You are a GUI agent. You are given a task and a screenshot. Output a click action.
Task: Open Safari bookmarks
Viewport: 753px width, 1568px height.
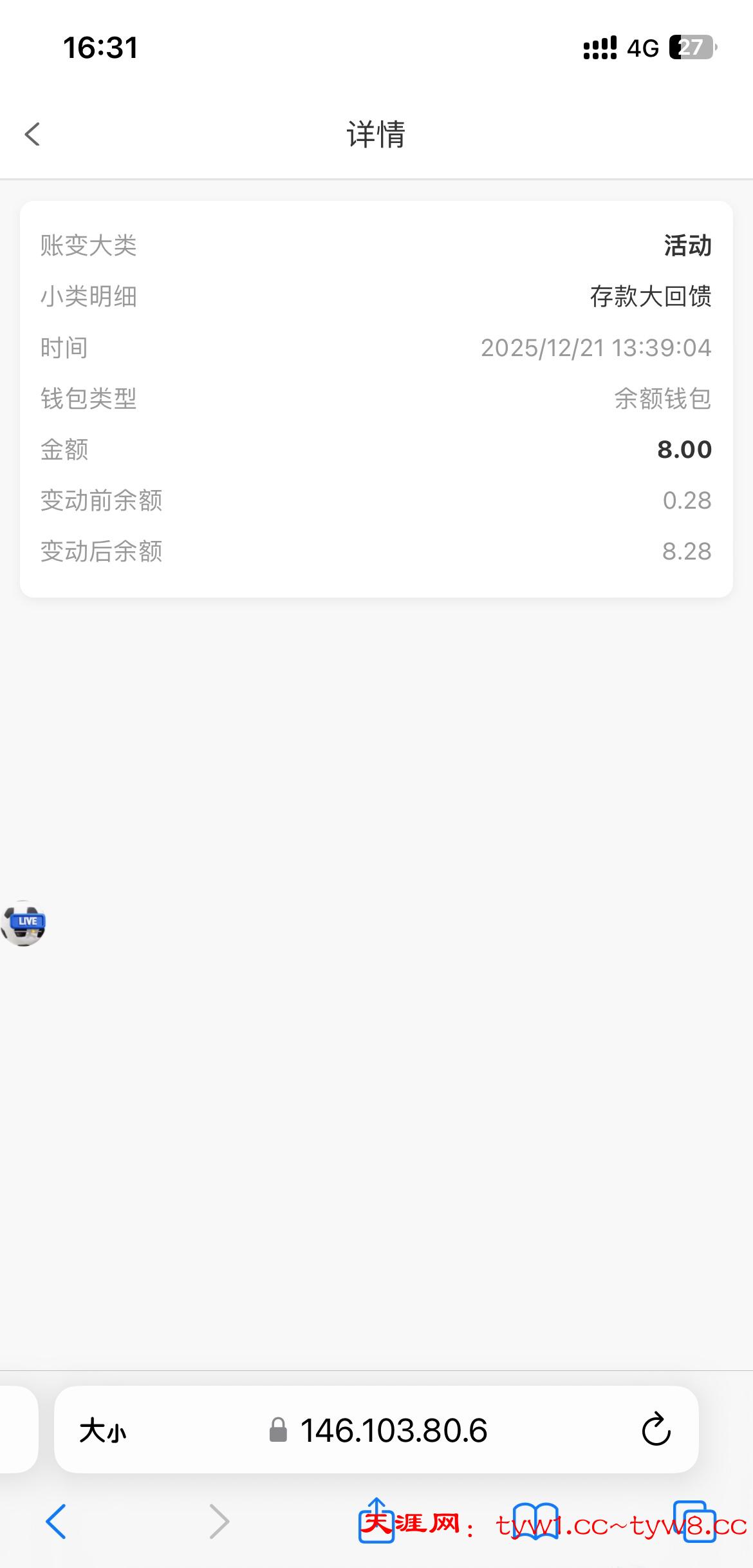pyautogui.click(x=535, y=1521)
